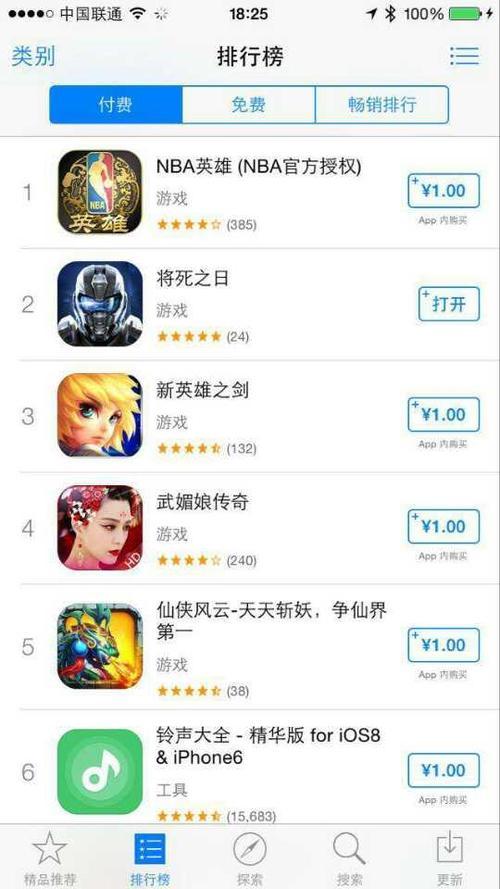
Task: Tap 打开 to launch 将死之日
Action: [x=449, y=304]
